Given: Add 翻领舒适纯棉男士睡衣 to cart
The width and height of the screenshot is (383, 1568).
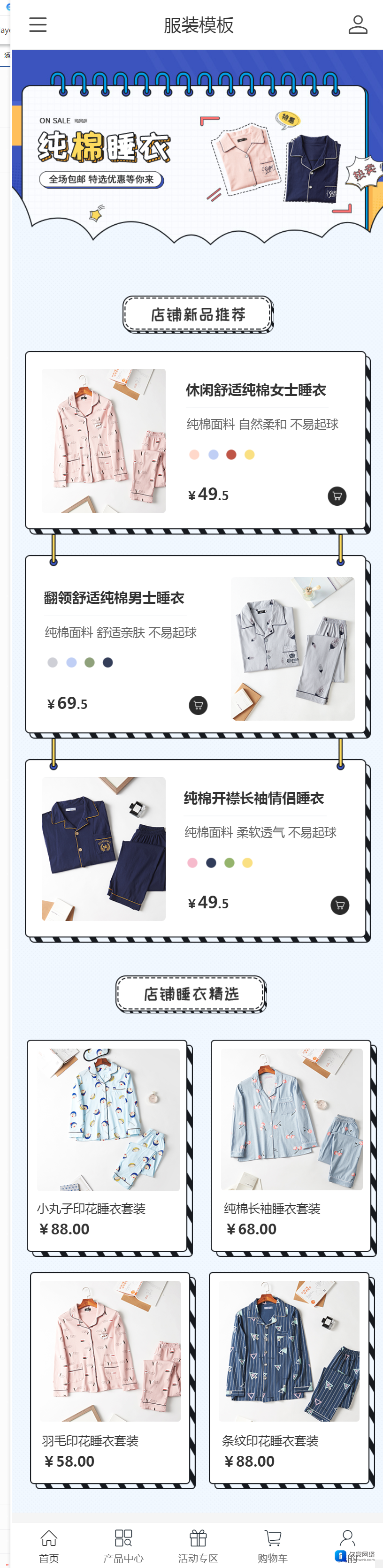Looking at the screenshot, I should click(x=198, y=705).
